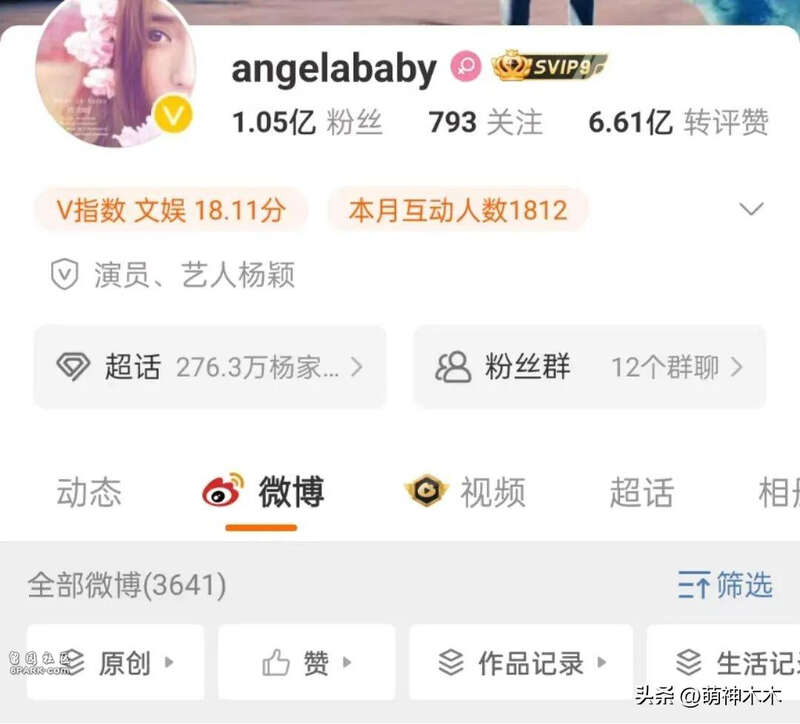Open the 粉丝群 12个群聊 card

(590, 367)
